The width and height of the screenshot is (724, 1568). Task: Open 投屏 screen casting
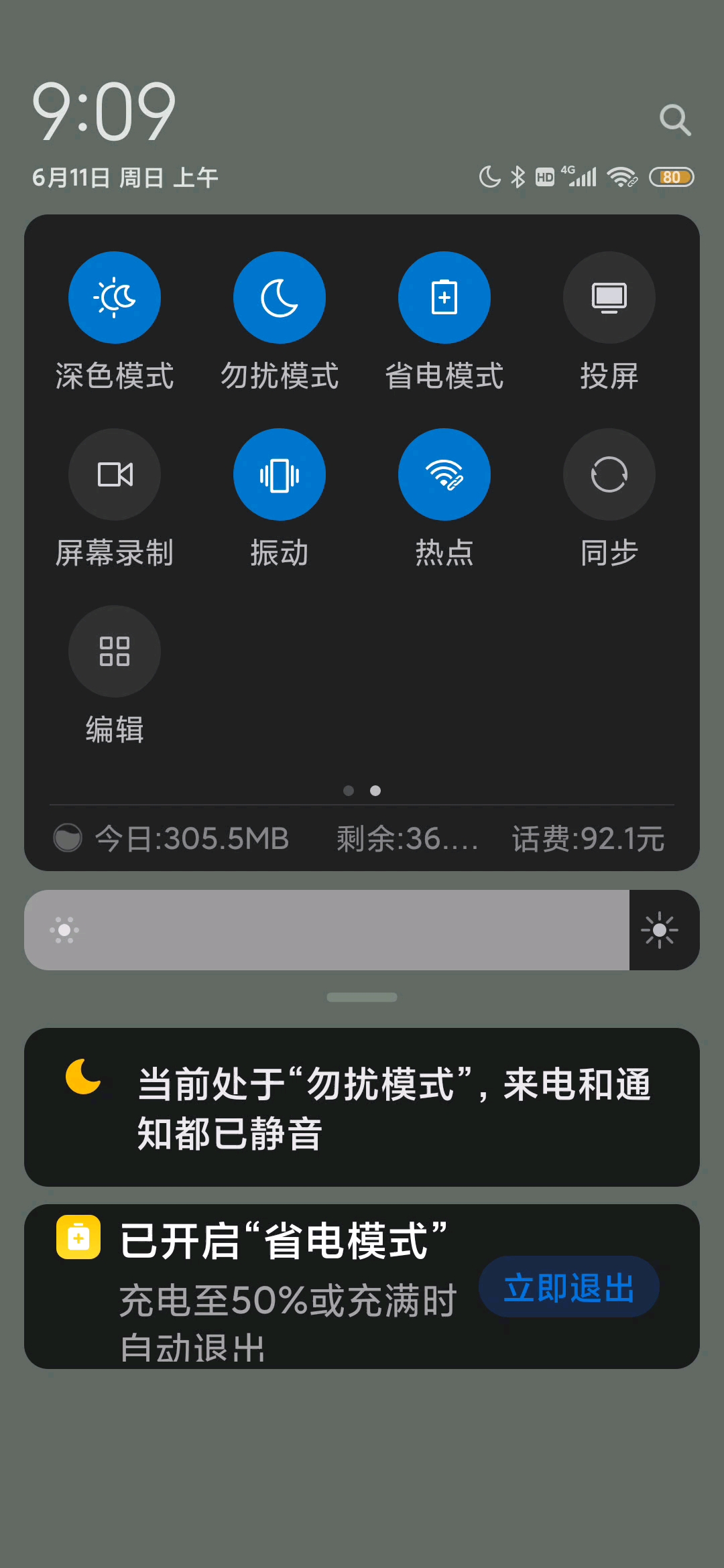click(x=609, y=298)
